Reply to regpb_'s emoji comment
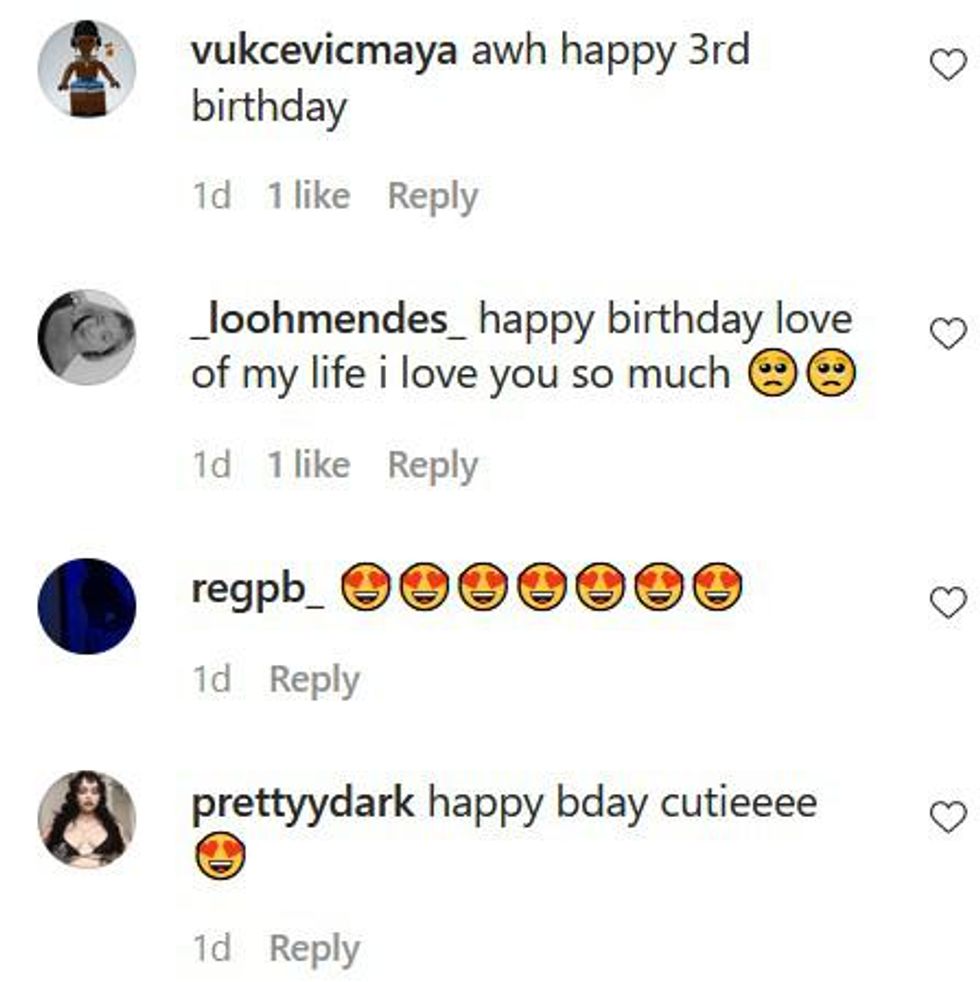Image resolution: width=980 pixels, height=982 pixels. tap(314, 680)
